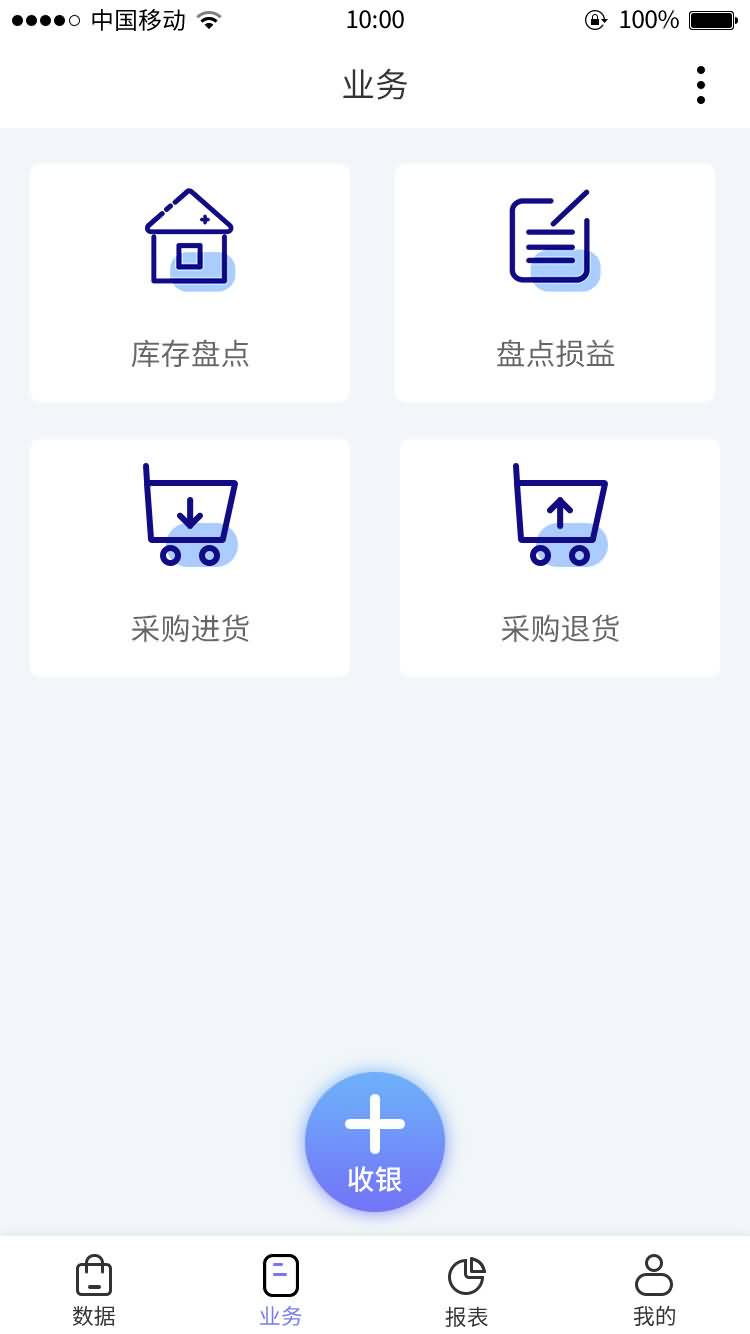The image size is (750, 1334).
Task: Switch to the 业务 tab
Action: tap(281, 1290)
